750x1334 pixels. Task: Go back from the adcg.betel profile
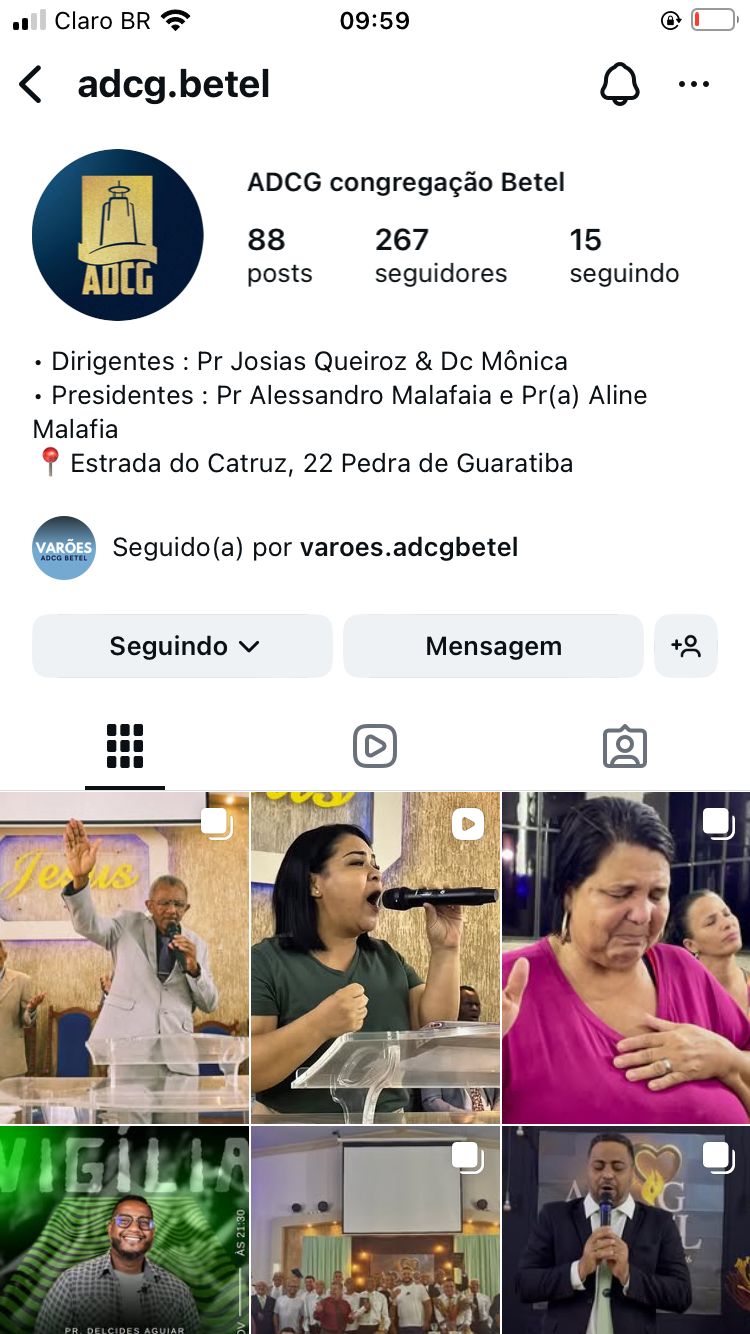click(32, 85)
